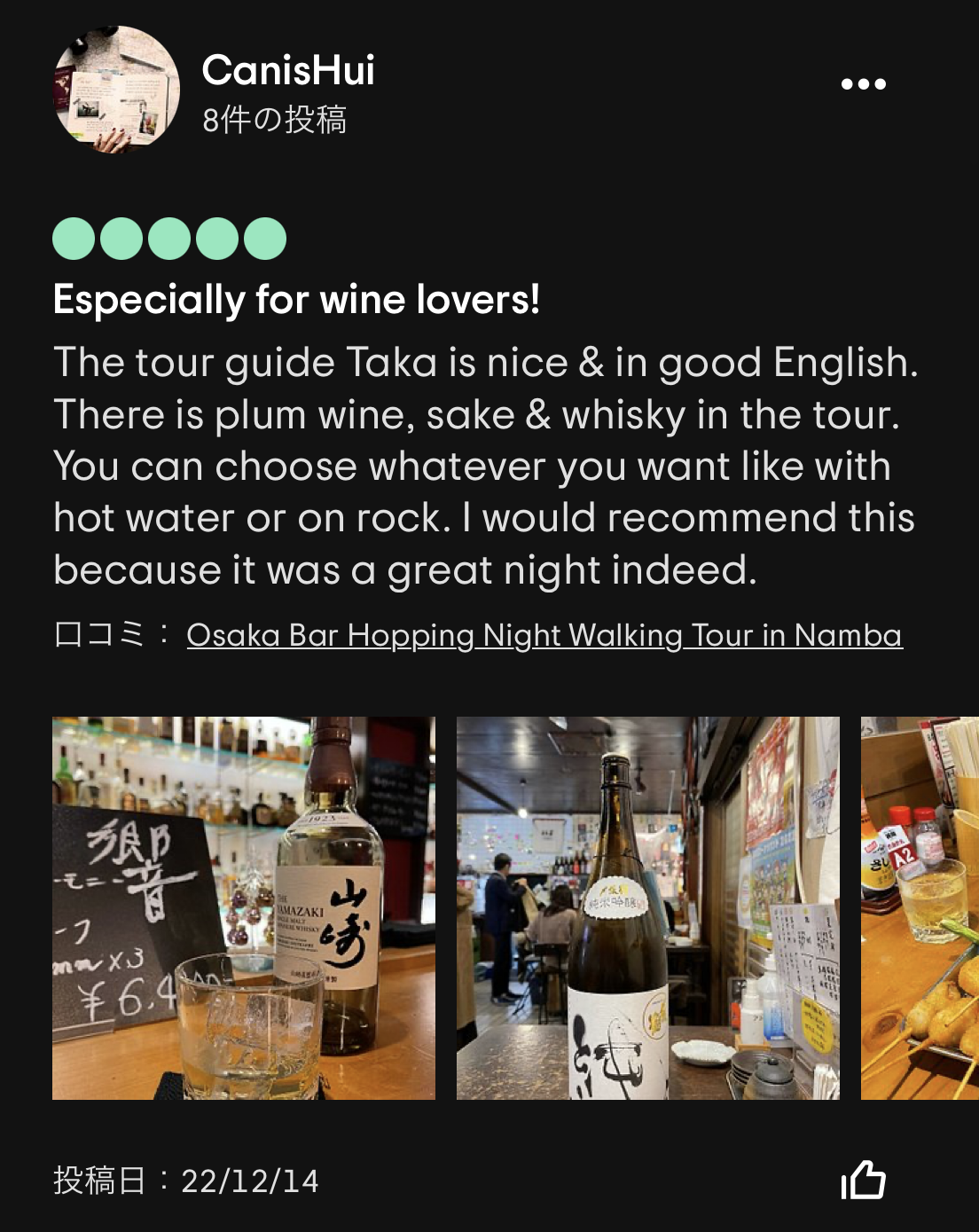View the Yamazaki whisky bottle photo
The width and height of the screenshot is (979, 1232).
point(244,907)
